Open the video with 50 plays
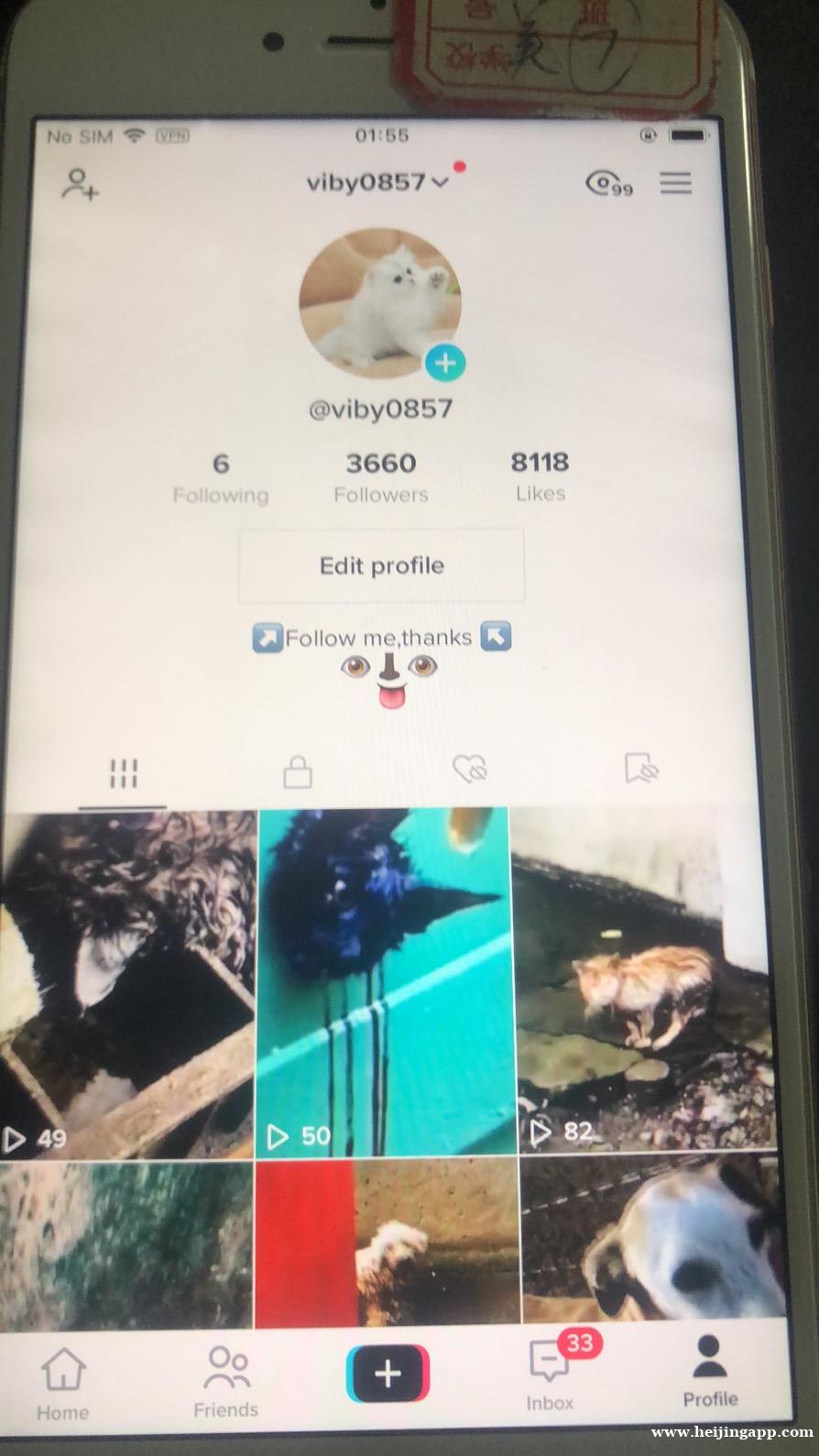Screen dimensions: 819x1456 click(383, 980)
